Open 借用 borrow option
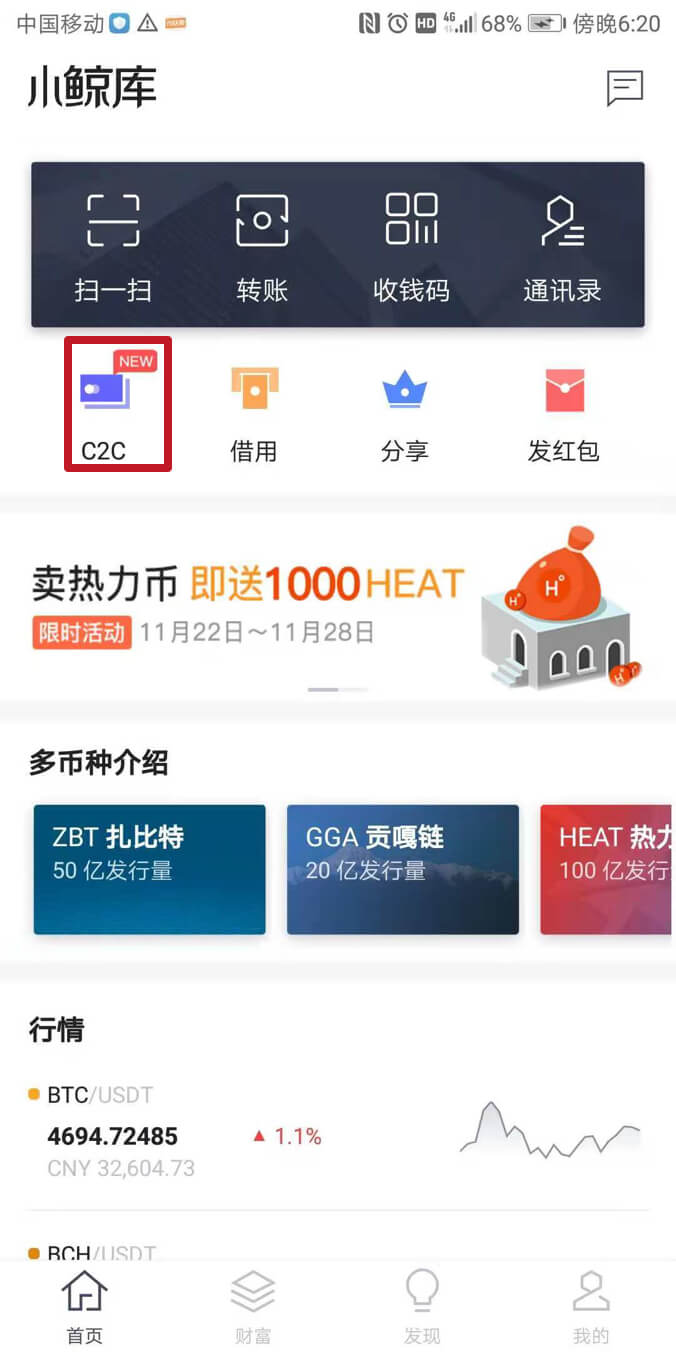The image size is (676, 1352). pyautogui.click(x=254, y=412)
